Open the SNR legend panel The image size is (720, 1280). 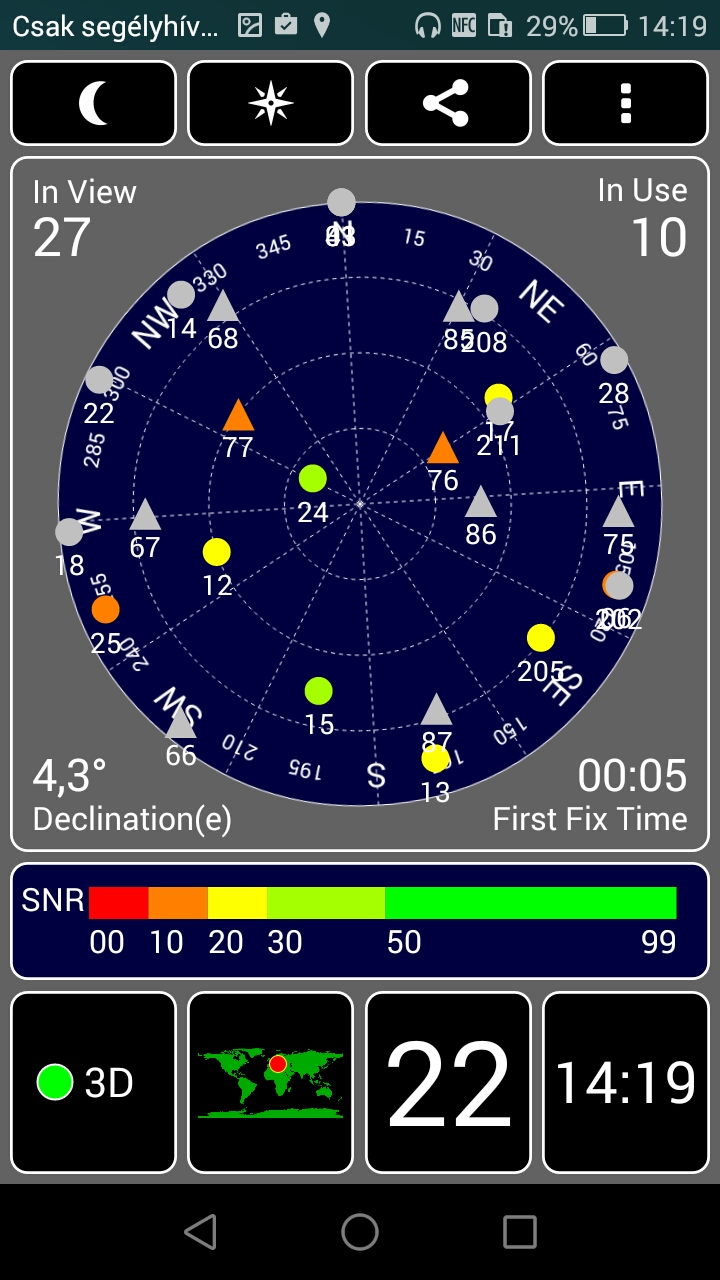(x=360, y=920)
